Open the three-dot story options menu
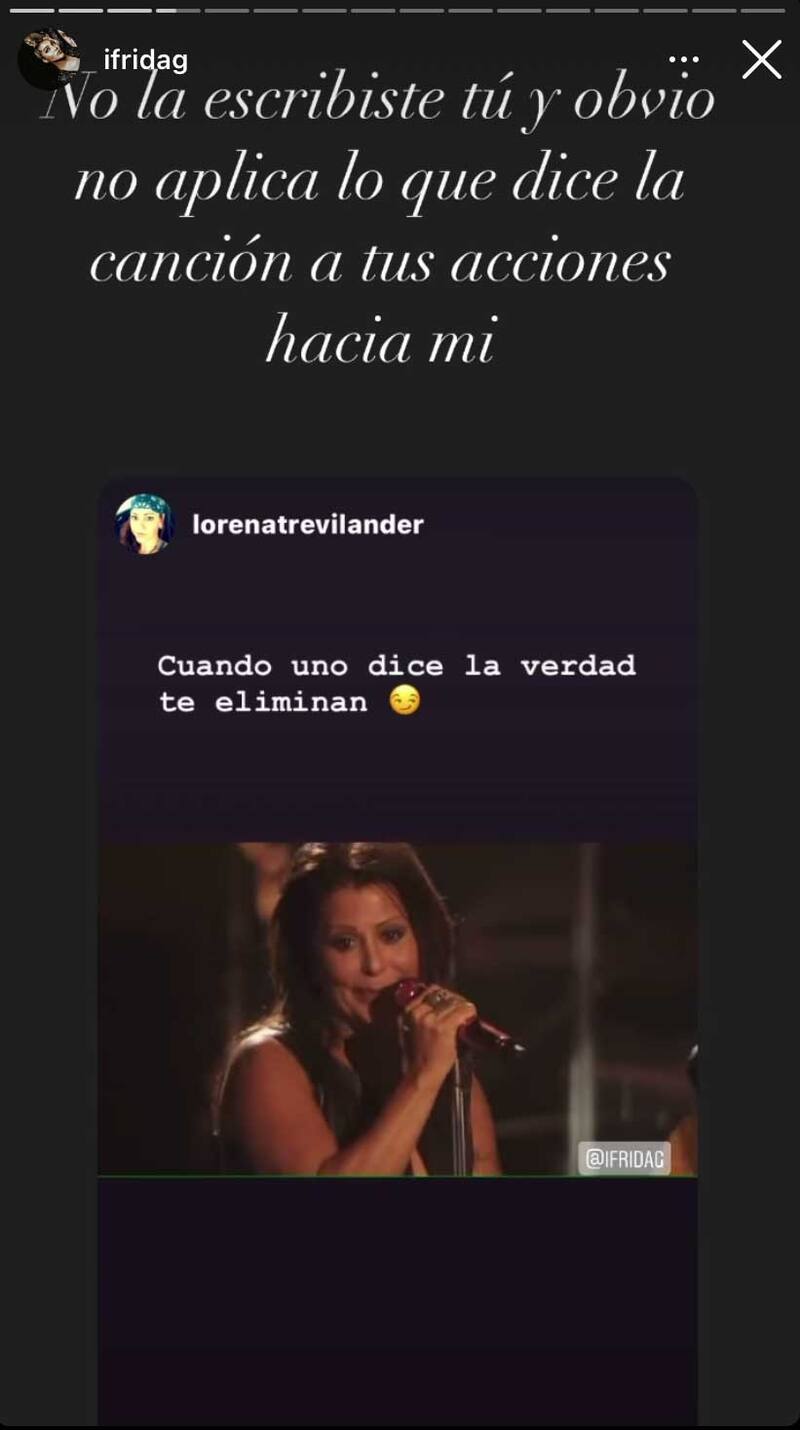Screen dimensions: 800x1430 [x=684, y=60]
